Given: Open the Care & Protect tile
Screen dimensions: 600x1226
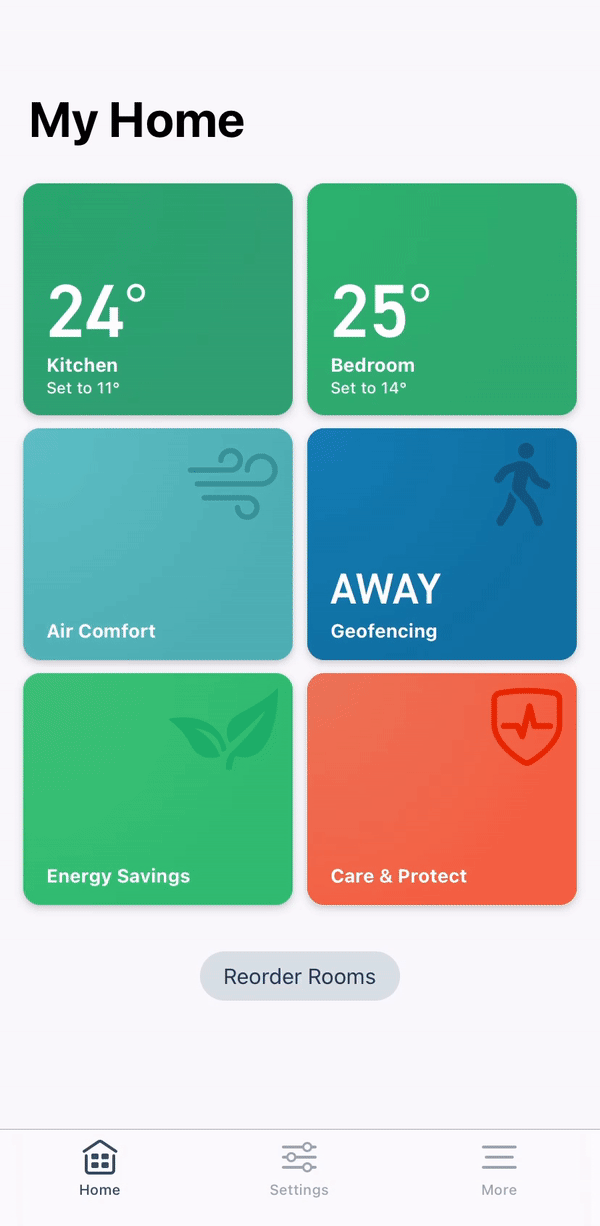Looking at the screenshot, I should tap(442, 789).
